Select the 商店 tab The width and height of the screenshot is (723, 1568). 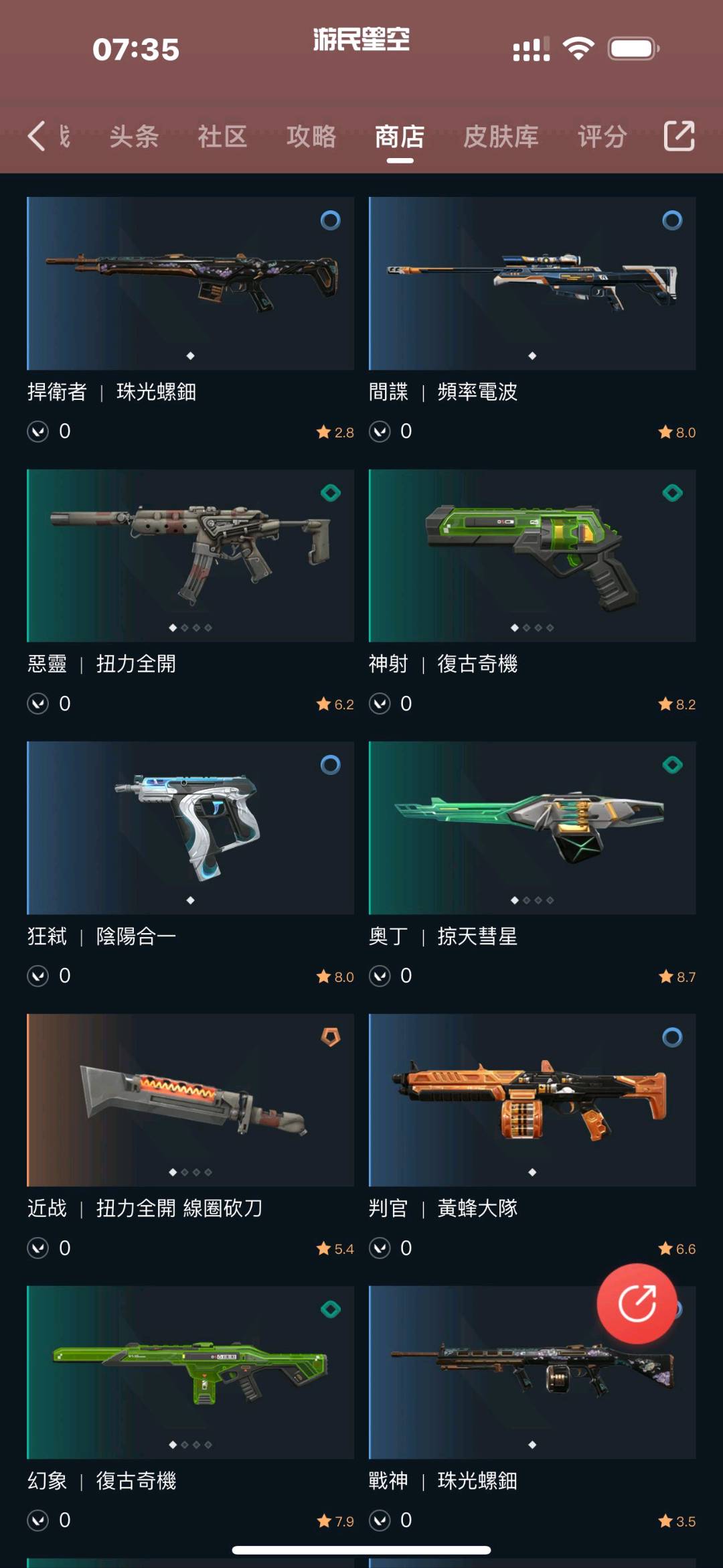tap(400, 137)
